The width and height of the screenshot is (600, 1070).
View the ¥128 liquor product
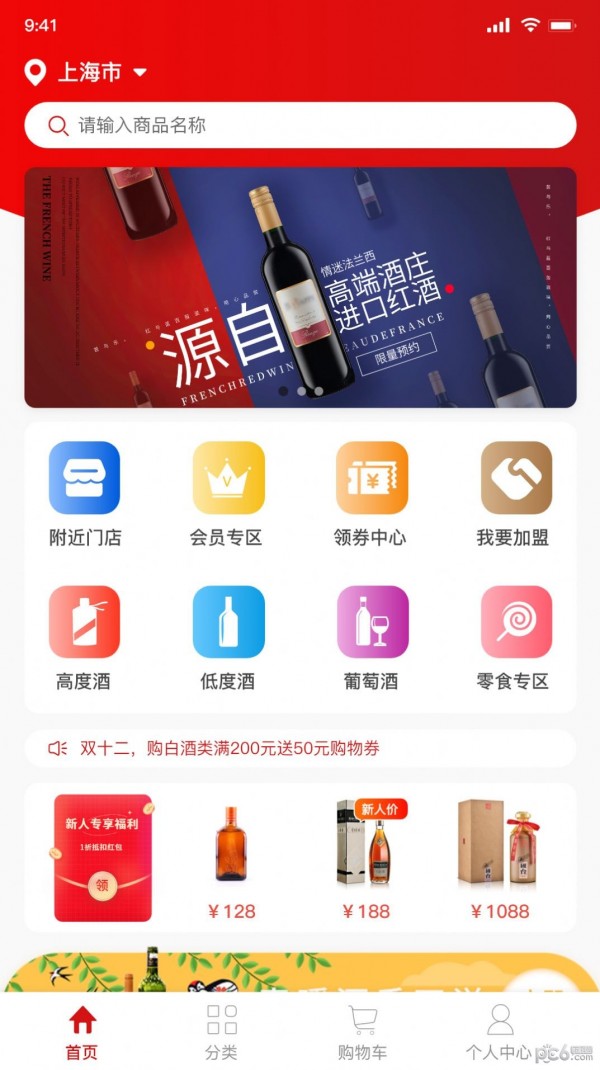tap(231, 858)
